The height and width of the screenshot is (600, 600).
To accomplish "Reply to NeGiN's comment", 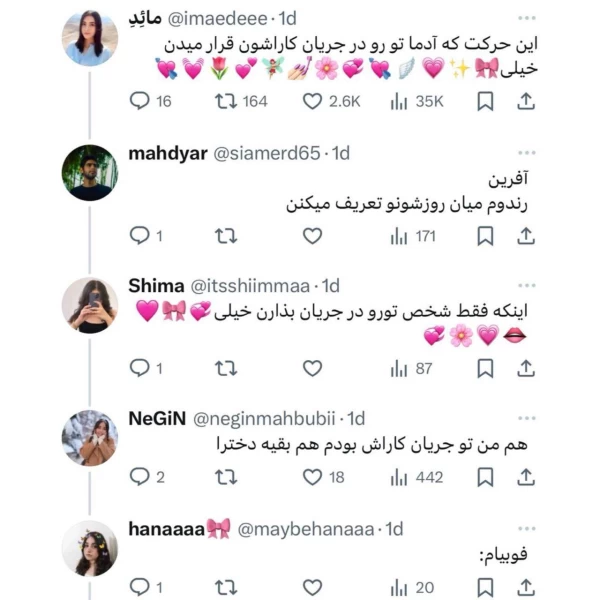I will pyautogui.click(x=140, y=477).
